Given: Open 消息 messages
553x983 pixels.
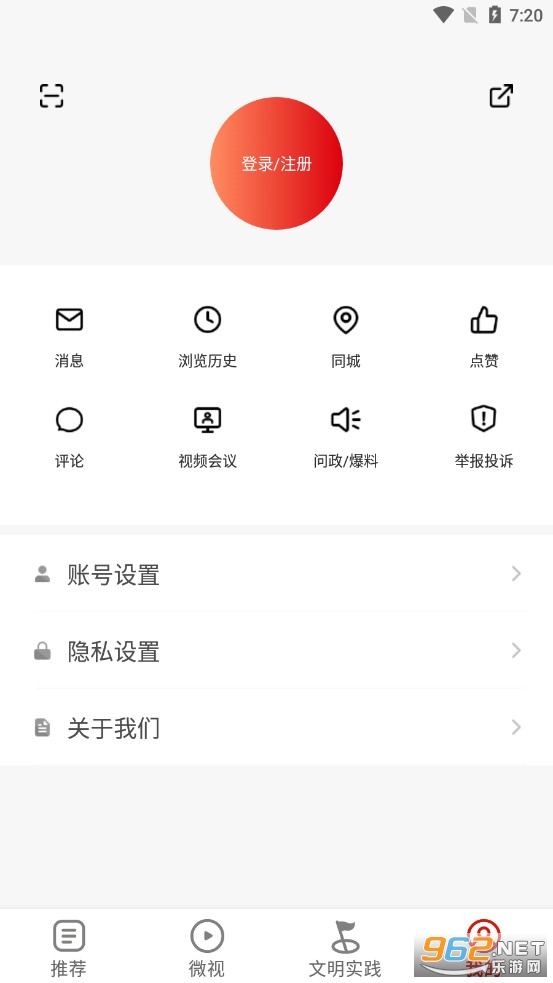Looking at the screenshot, I should pyautogui.click(x=69, y=337).
